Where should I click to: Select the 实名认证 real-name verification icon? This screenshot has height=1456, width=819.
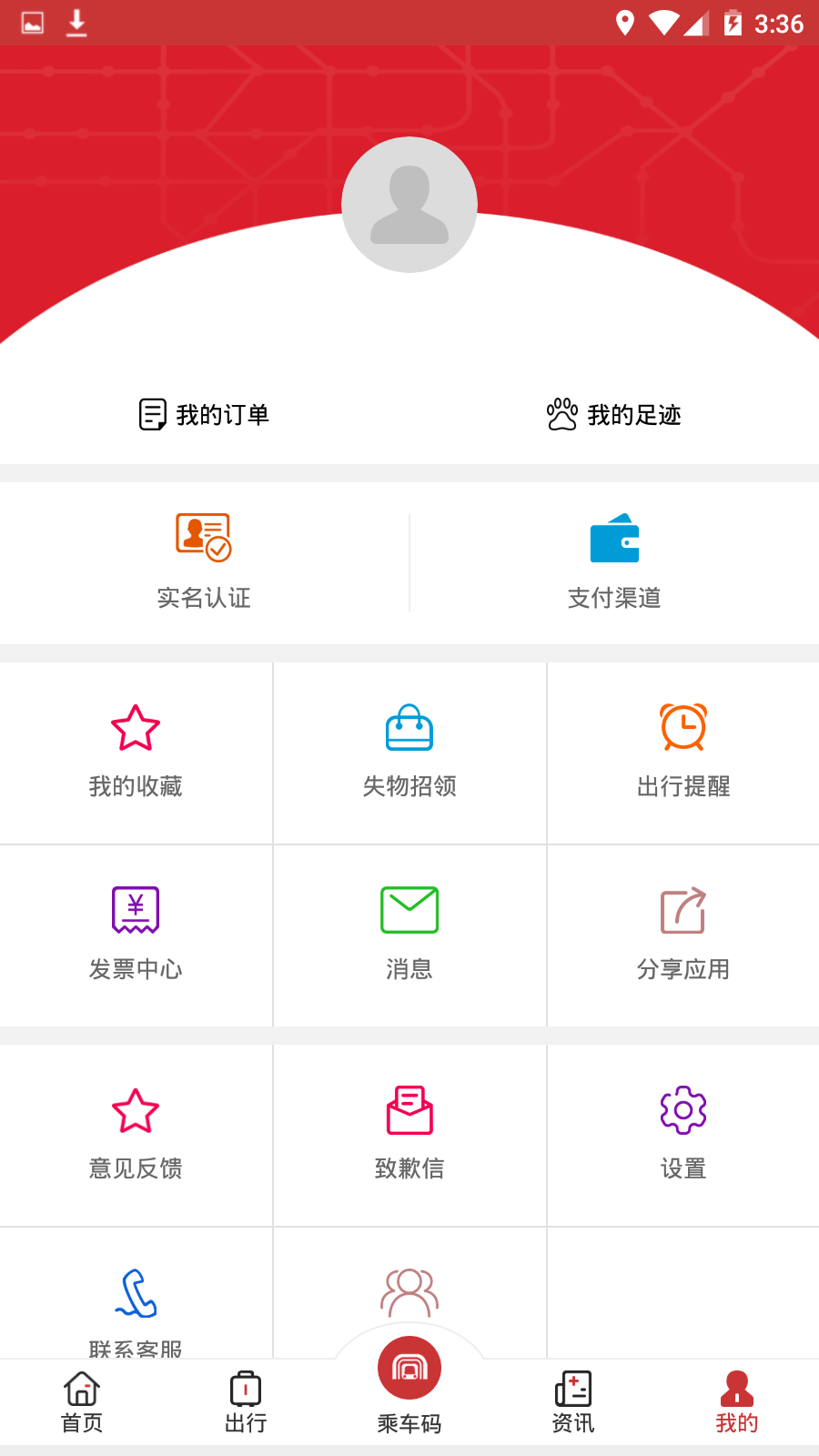click(x=203, y=538)
